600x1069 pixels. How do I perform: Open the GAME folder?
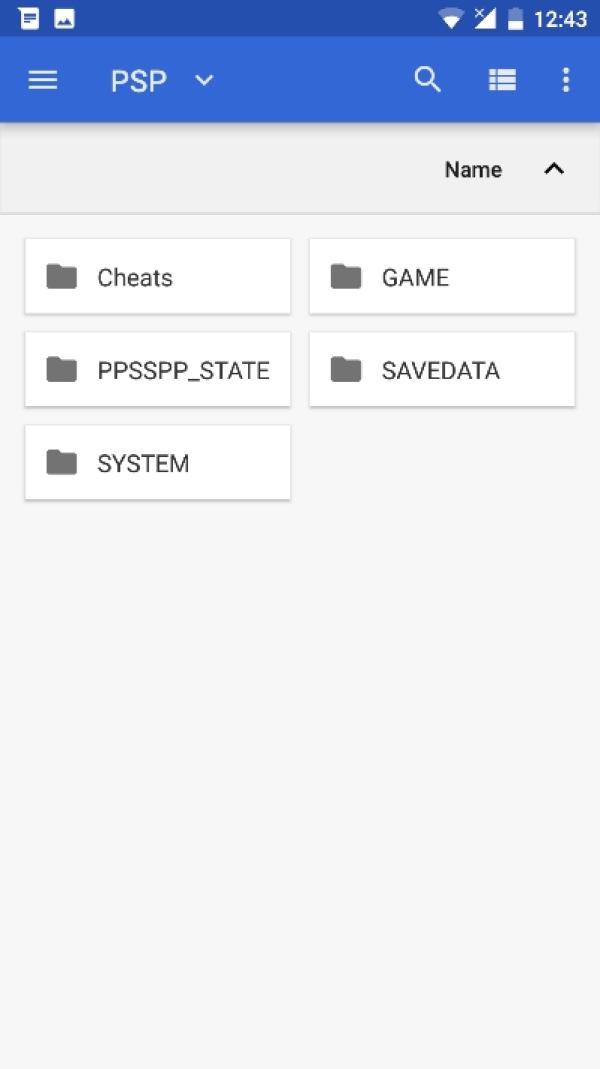(441, 277)
